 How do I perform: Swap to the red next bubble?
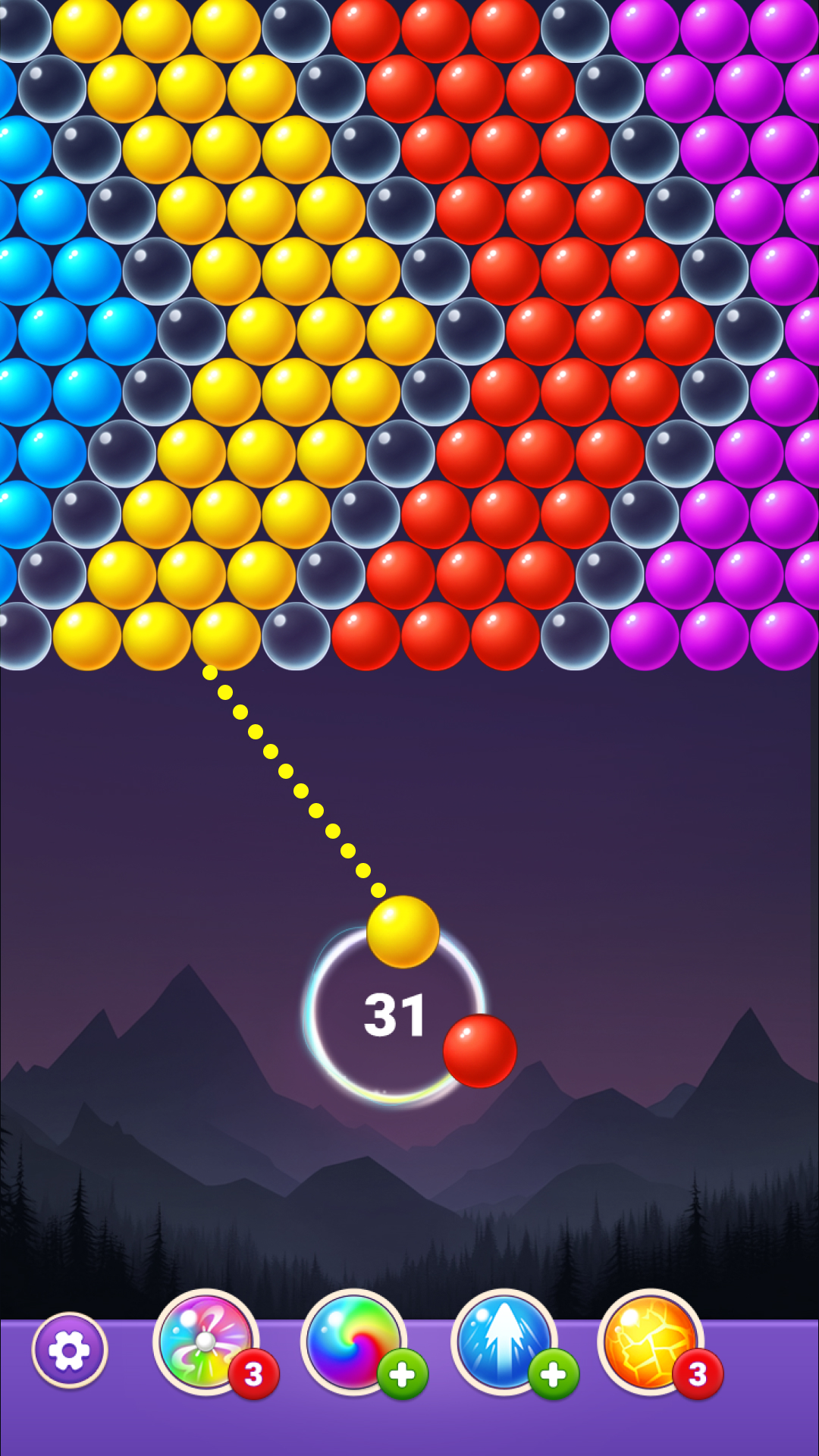479,1051
